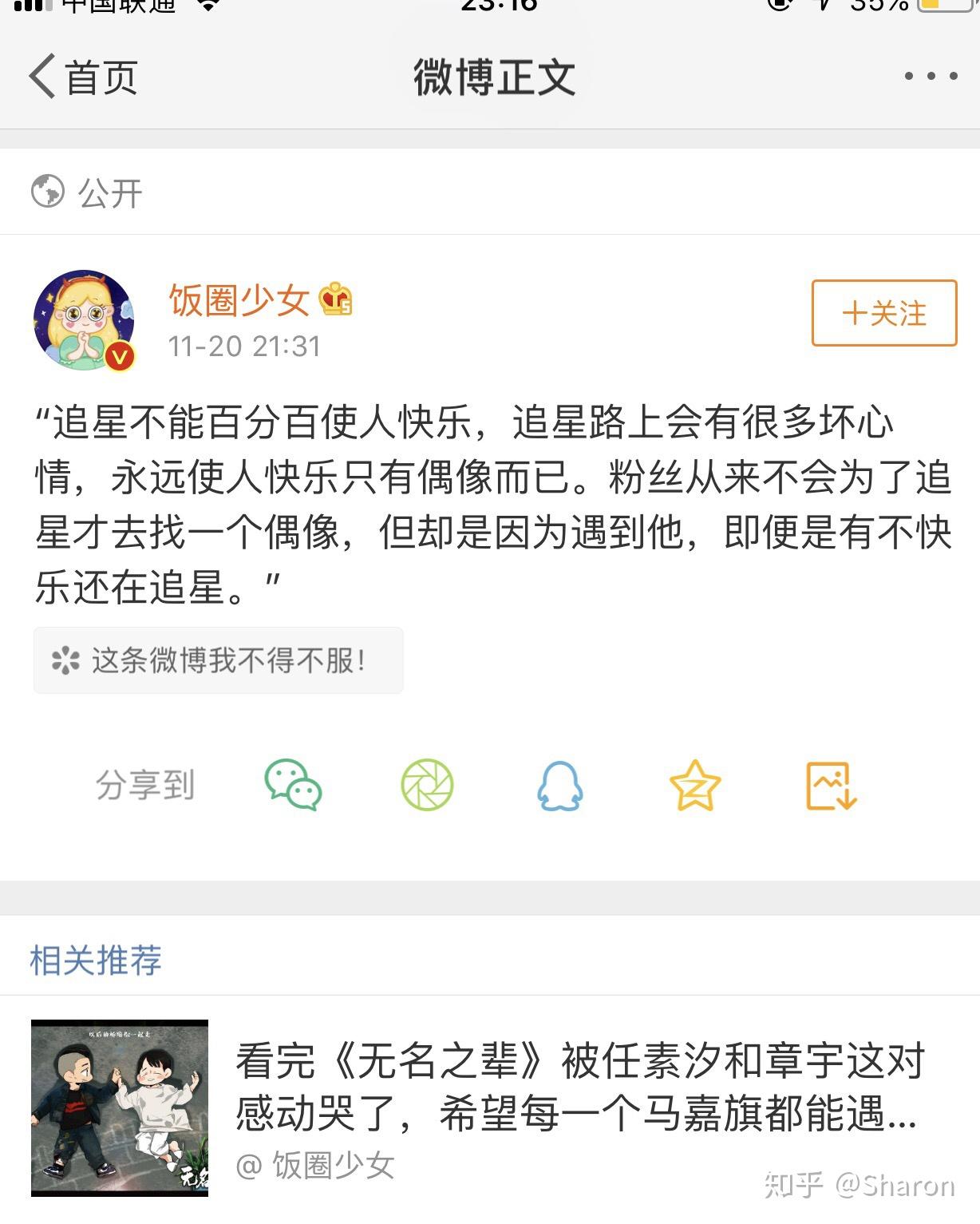Go back to 首页
980x1224 pixels.
coord(83,77)
